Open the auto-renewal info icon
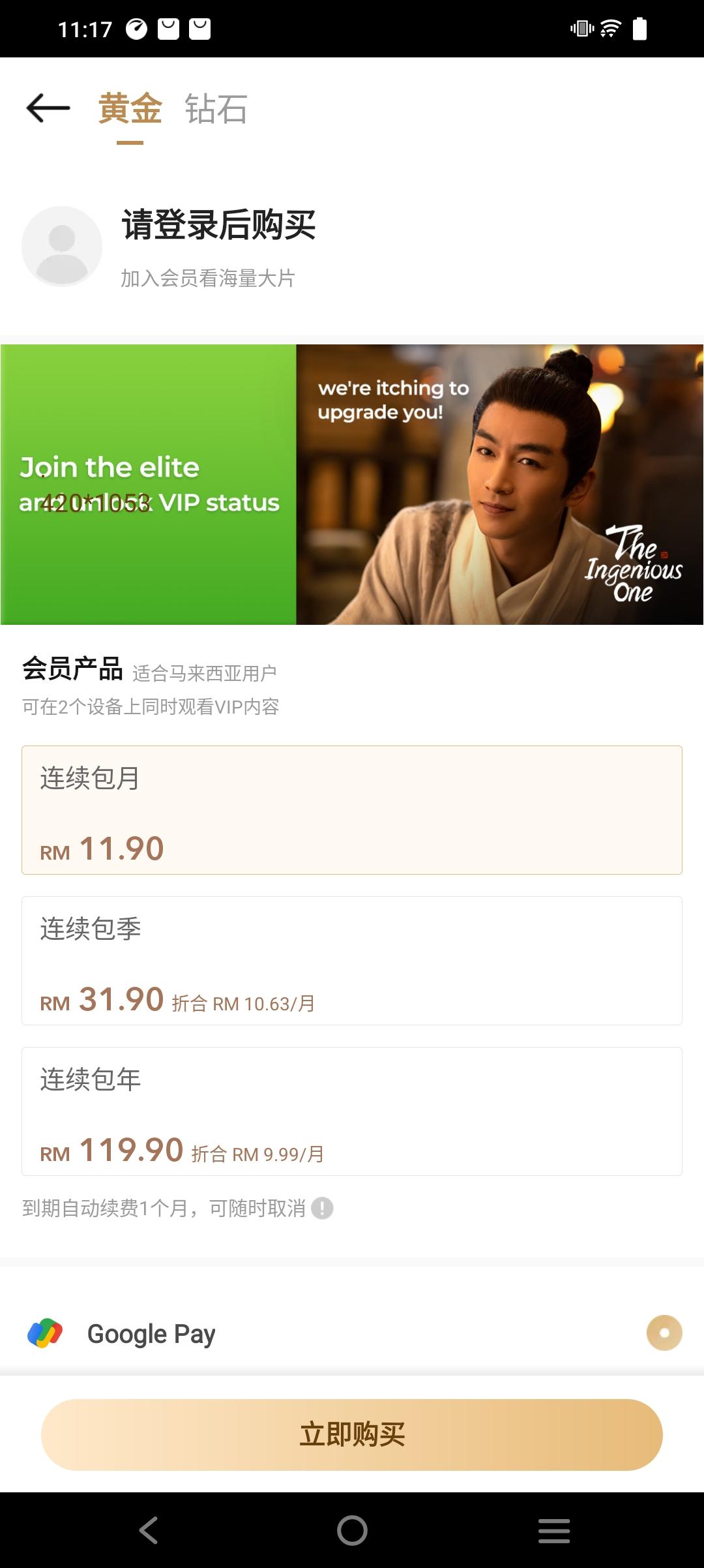Viewport: 704px width, 1568px height. tap(322, 1208)
